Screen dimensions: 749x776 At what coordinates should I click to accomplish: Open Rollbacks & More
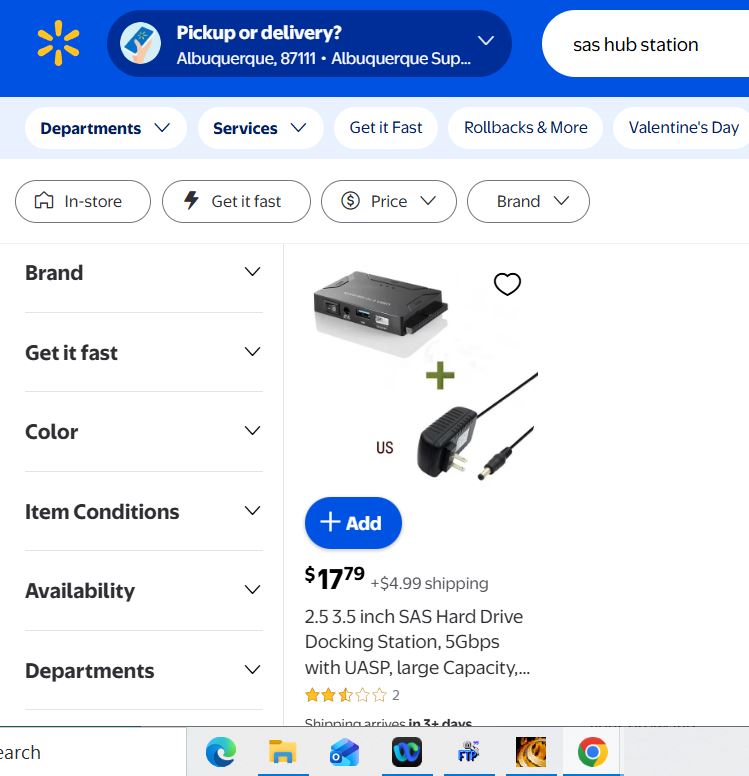(525, 128)
